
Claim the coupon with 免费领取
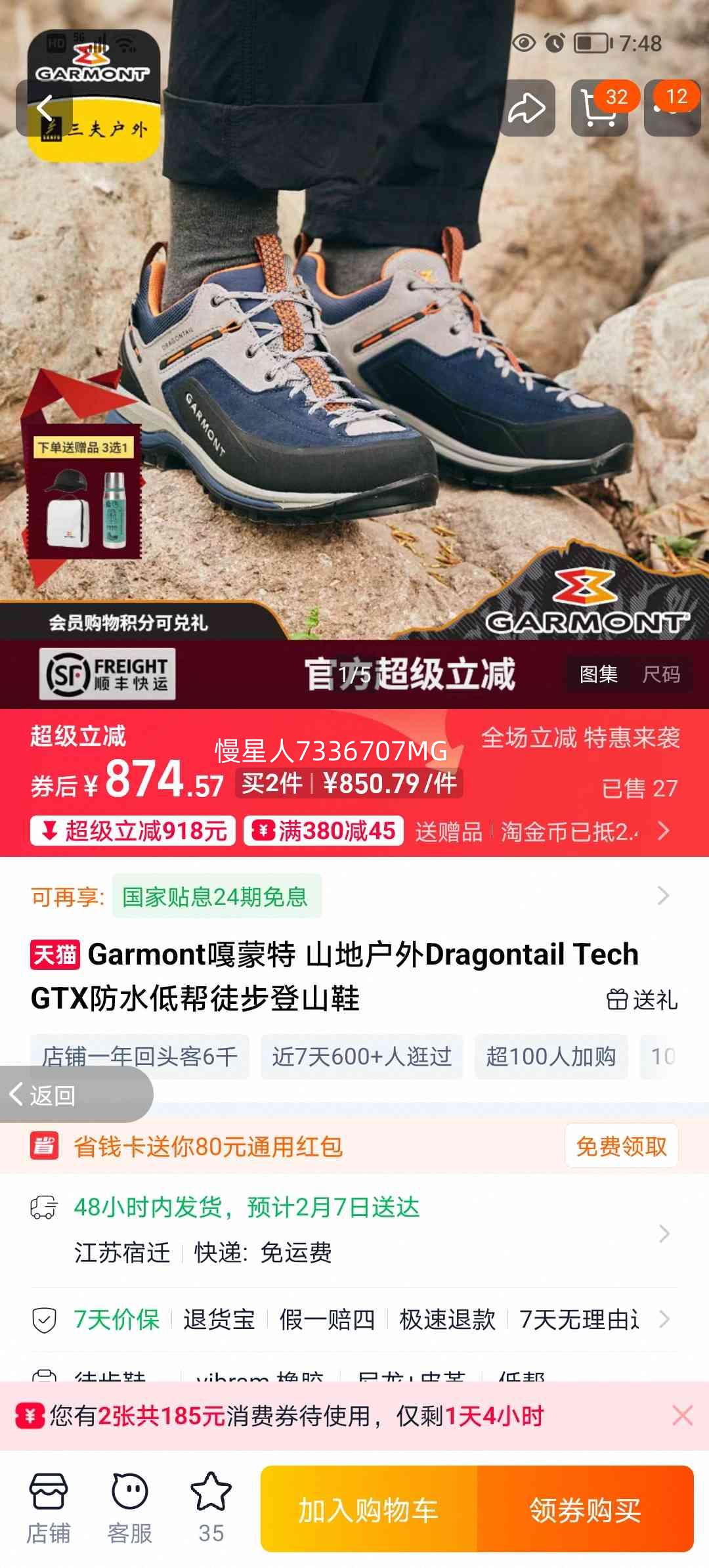click(621, 1146)
